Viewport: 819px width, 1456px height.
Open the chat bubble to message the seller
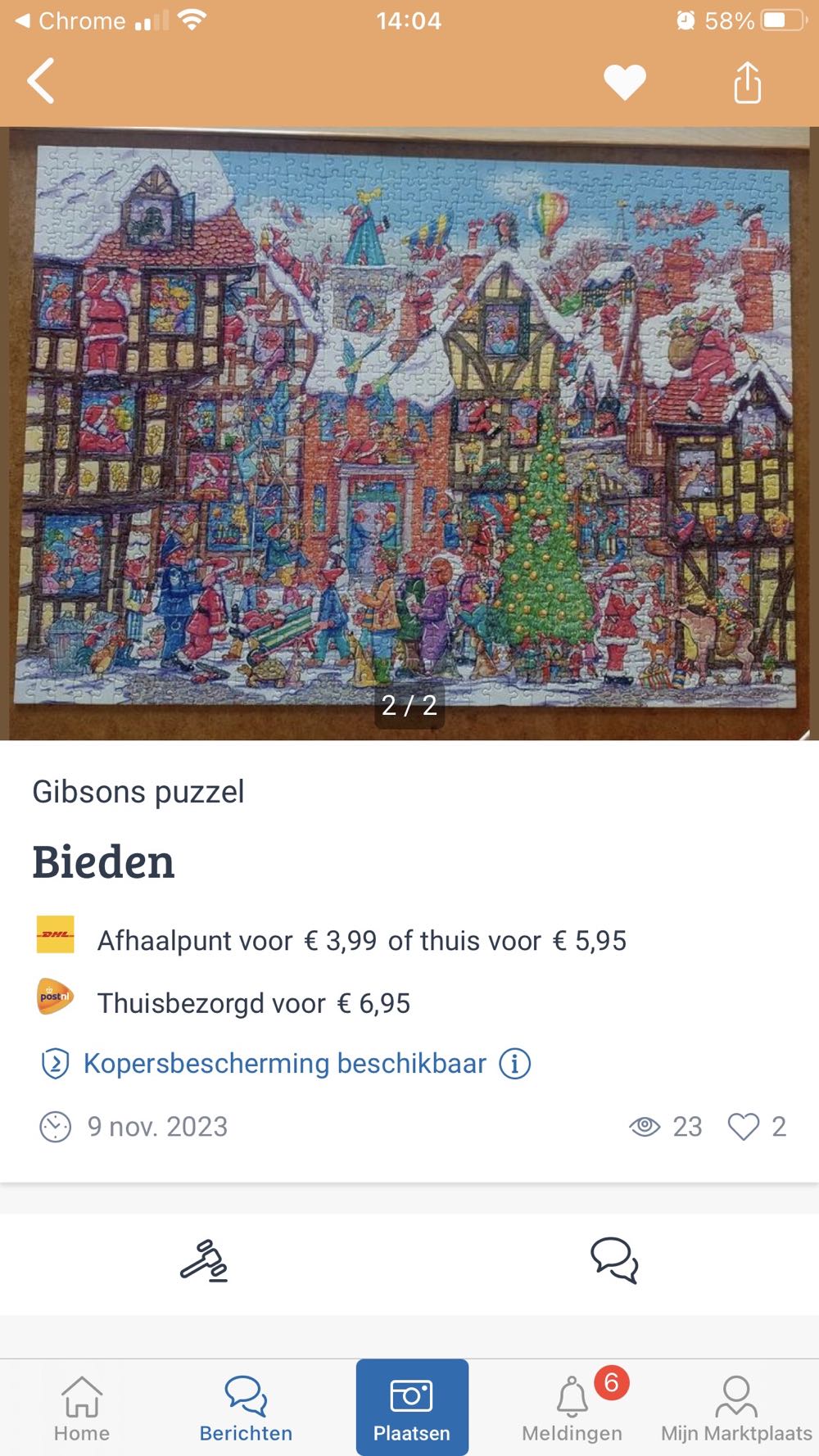click(x=614, y=1264)
